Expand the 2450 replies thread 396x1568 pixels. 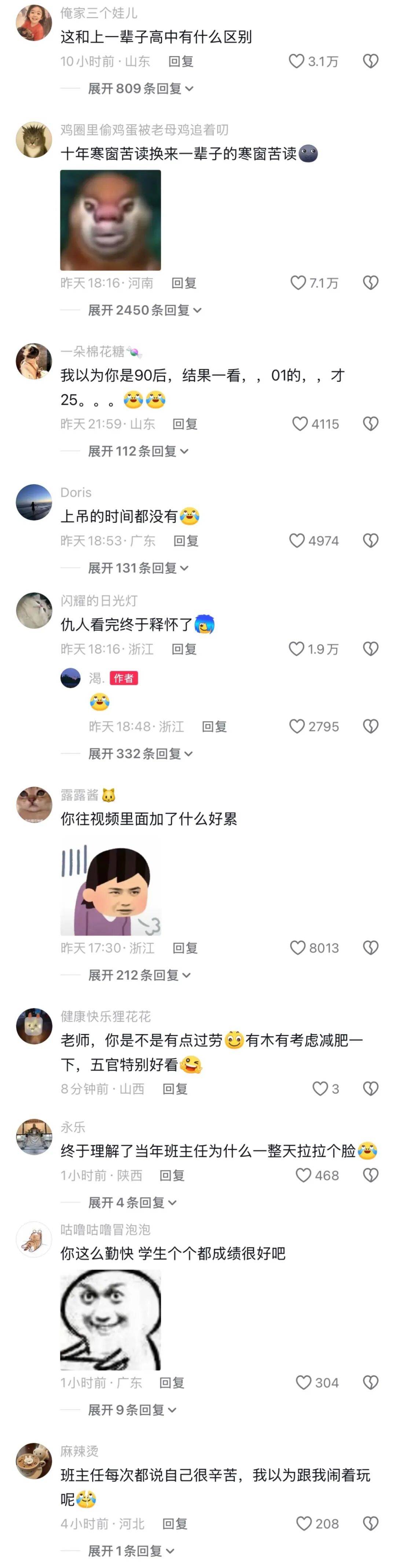pyautogui.click(x=144, y=311)
